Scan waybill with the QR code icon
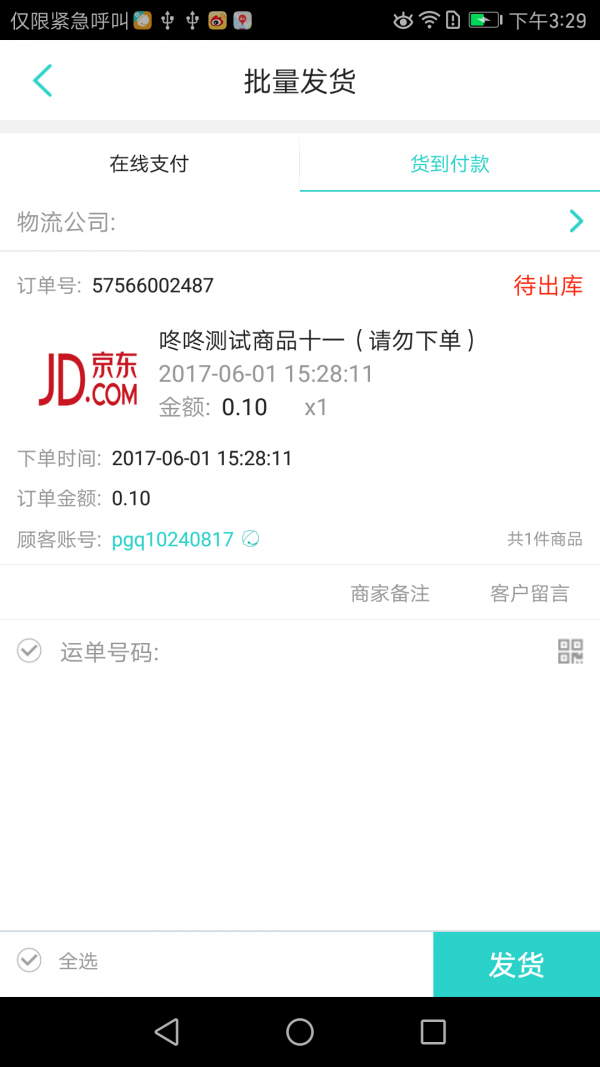 click(x=570, y=652)
